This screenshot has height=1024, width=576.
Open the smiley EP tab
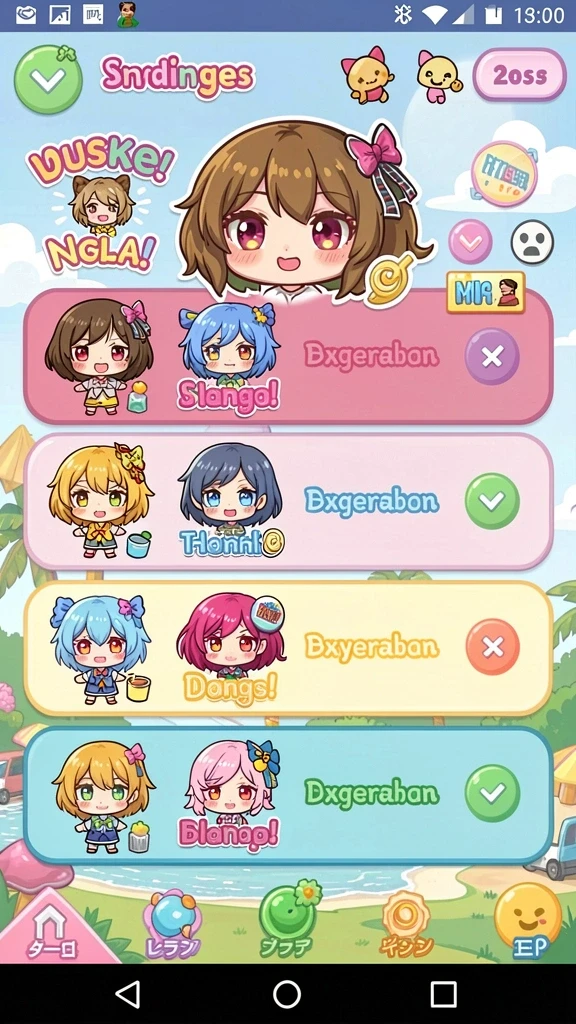point(528,921)
